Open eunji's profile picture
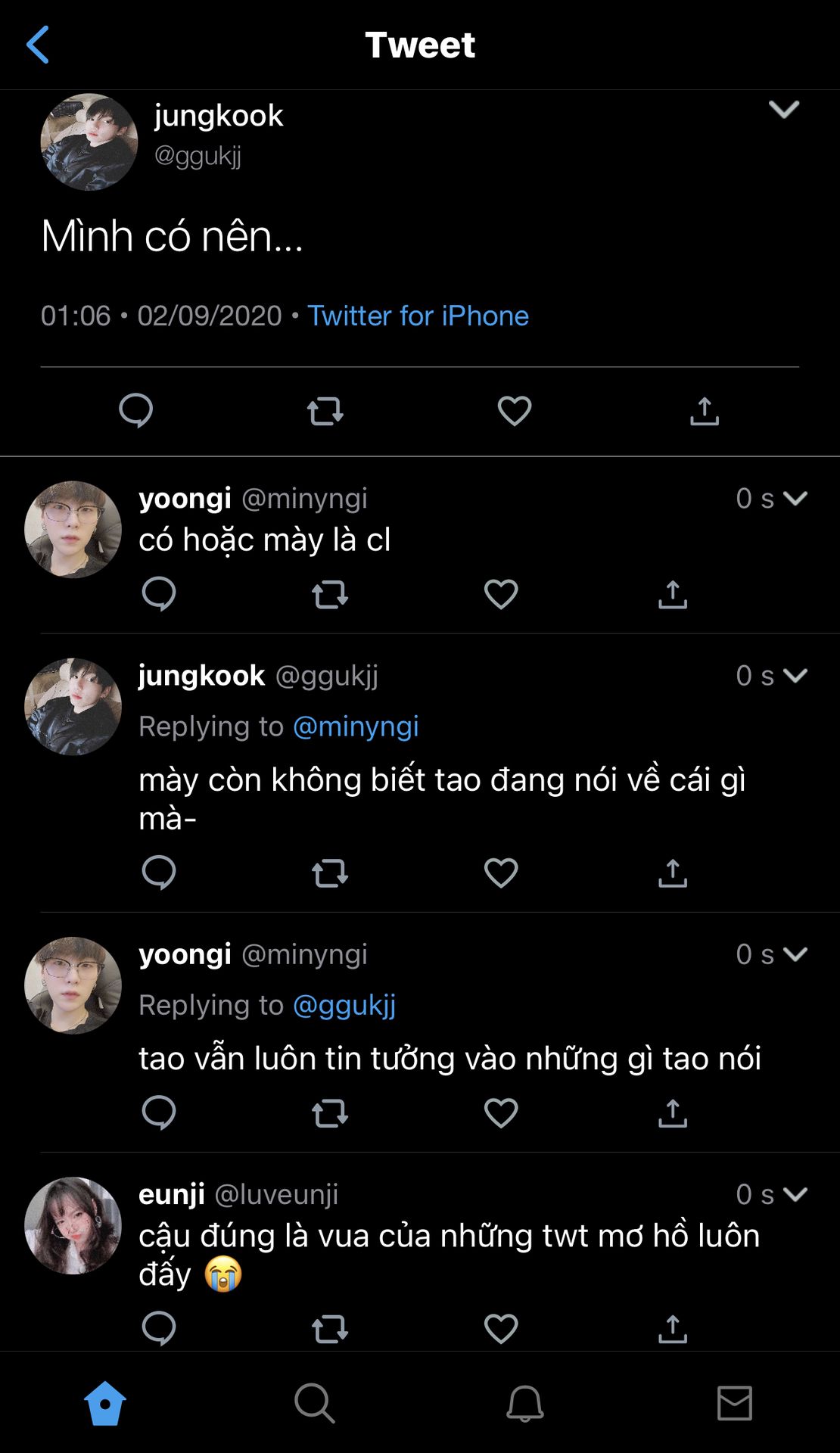This screenshot has width=840, height=1453. tap(73, 1225)
